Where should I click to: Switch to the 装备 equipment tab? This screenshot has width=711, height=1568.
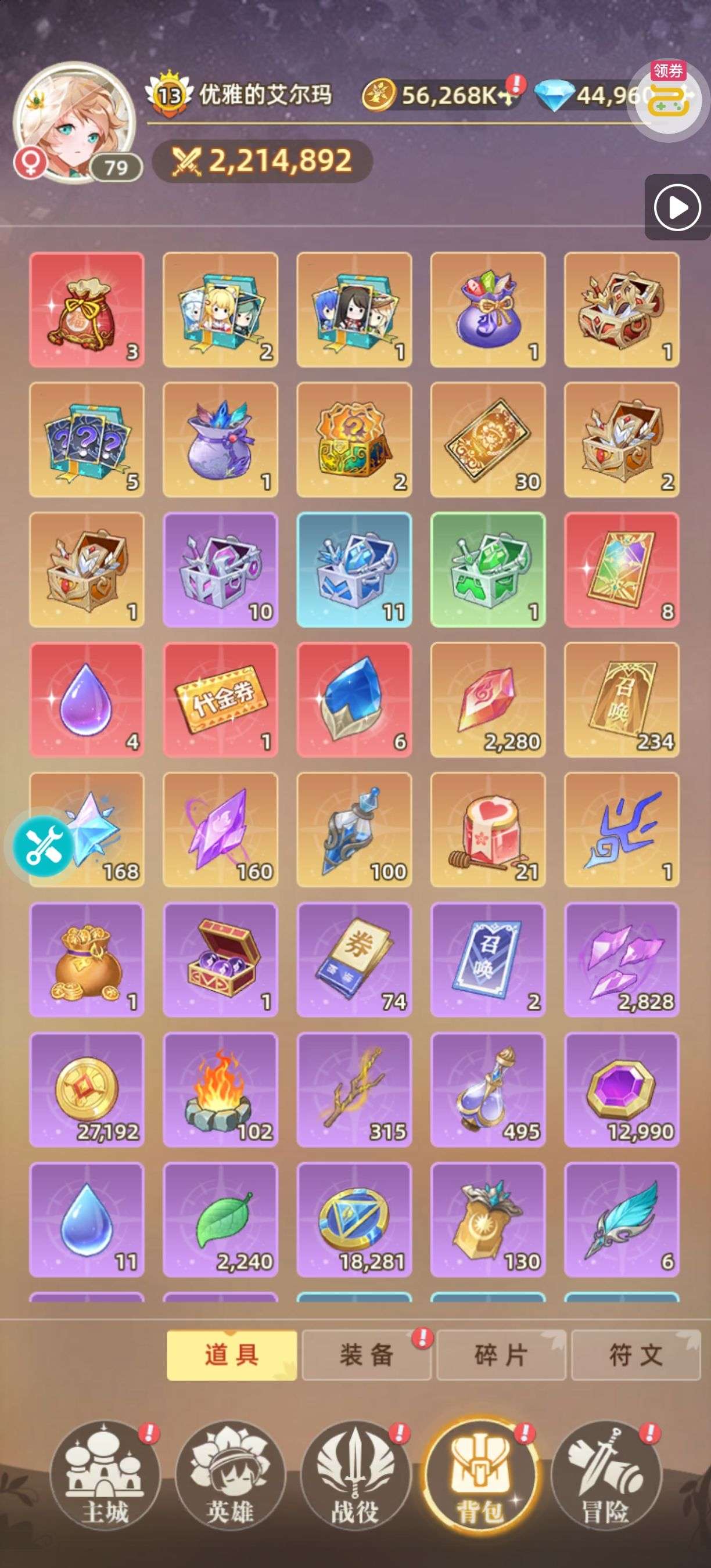(367, 1355)
